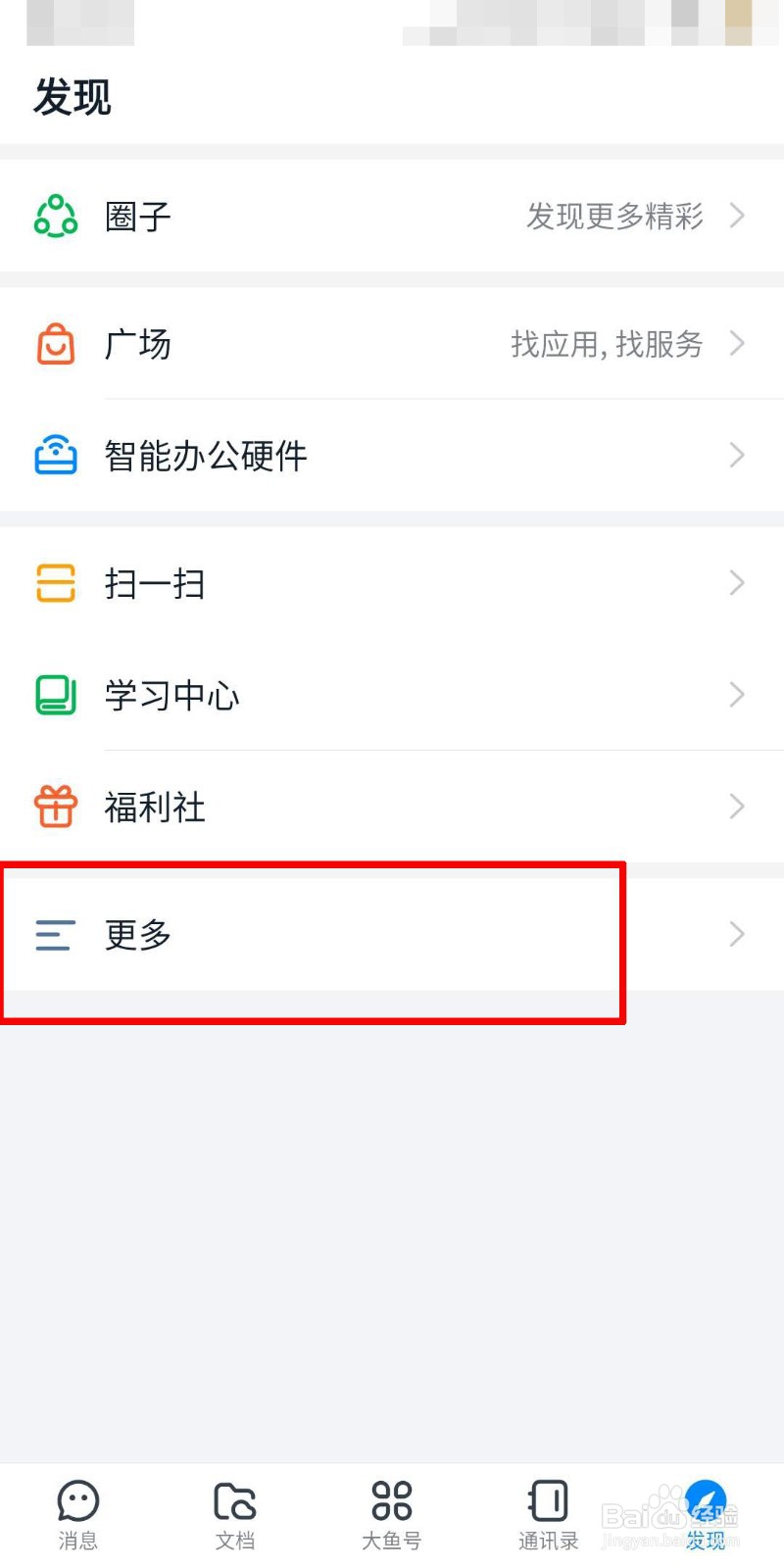Select the 发现 tab in bottom bar
The height and width of the screenshot is (1568, 784).
point(705,1500)
